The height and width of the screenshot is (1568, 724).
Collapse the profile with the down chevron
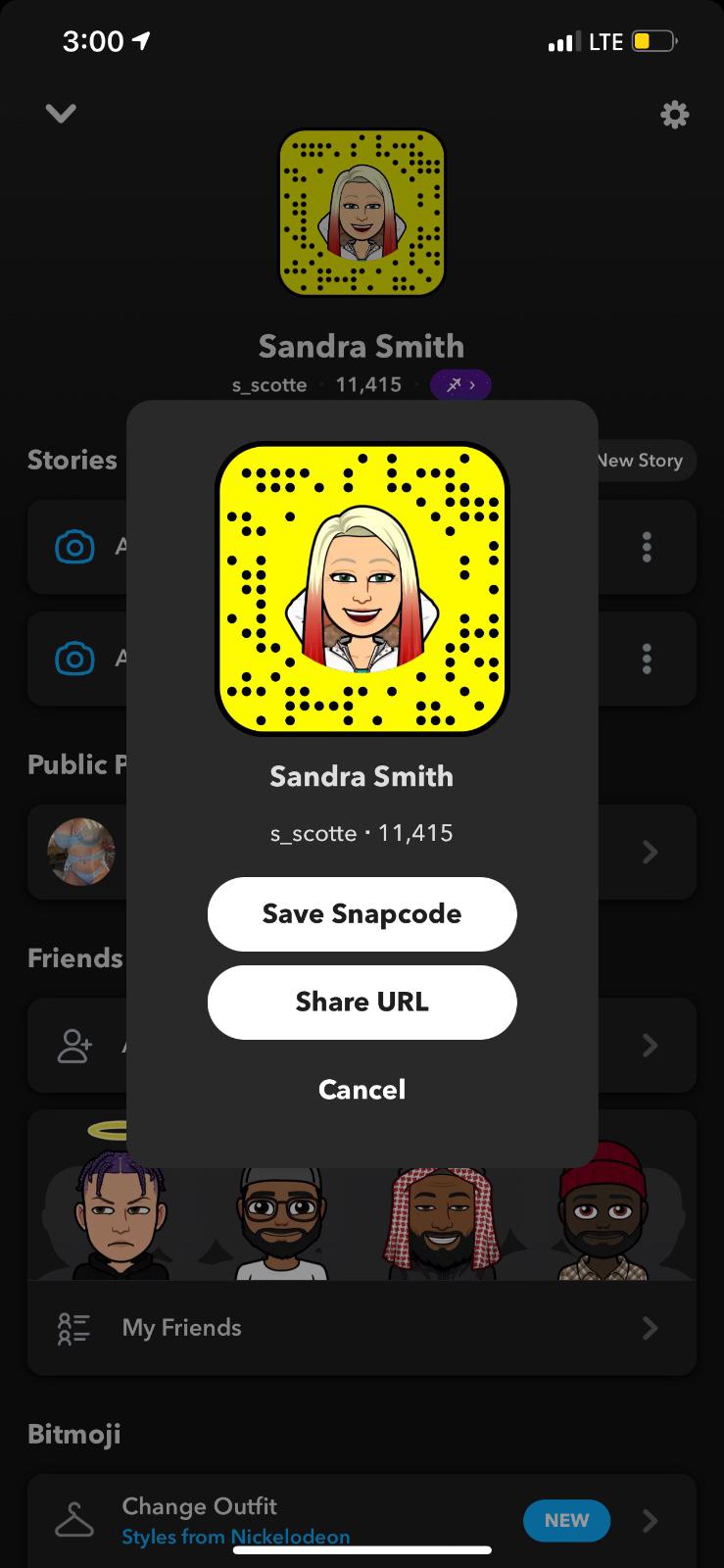(61, 114)
